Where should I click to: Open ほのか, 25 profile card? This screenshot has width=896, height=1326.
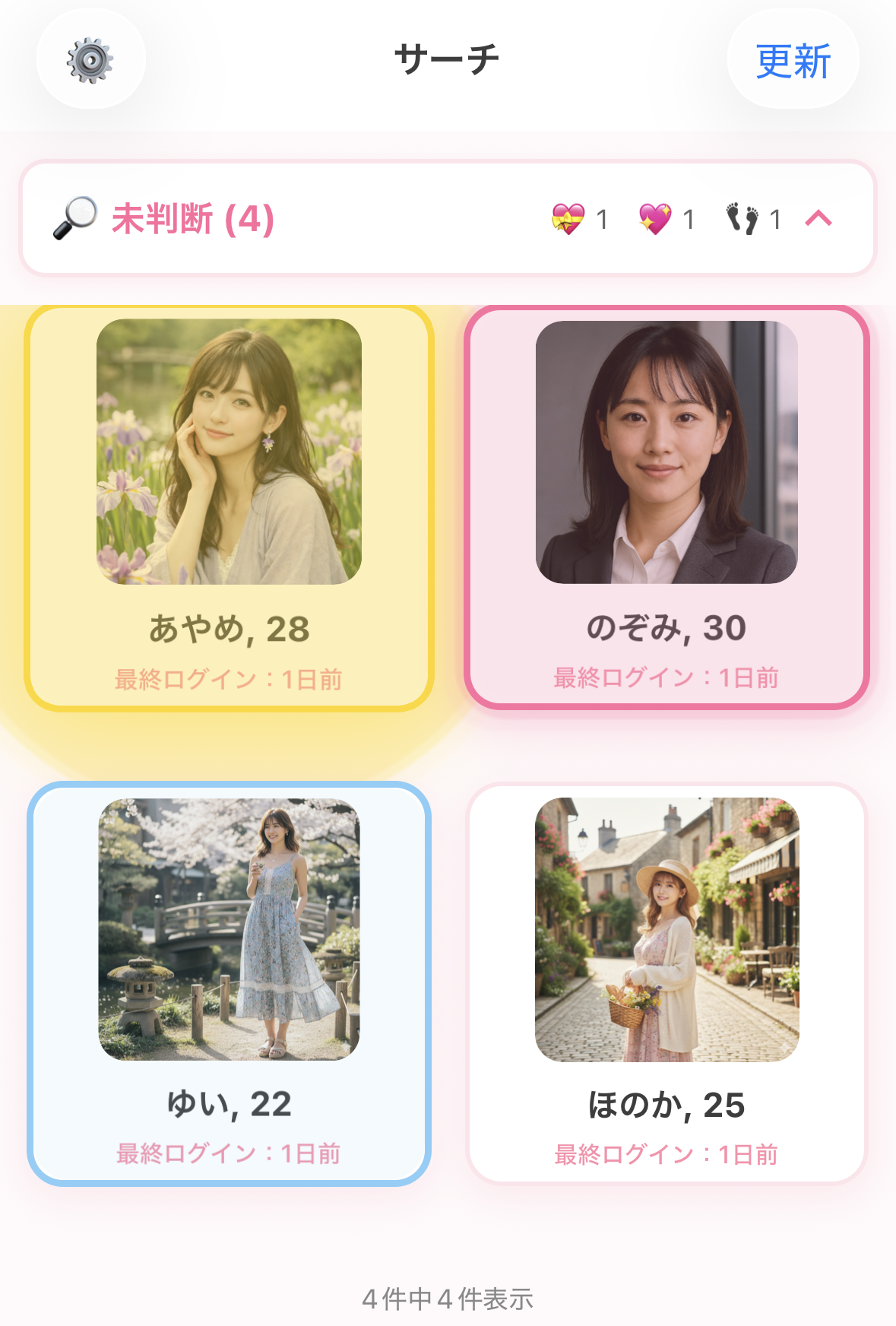[666, 983]
